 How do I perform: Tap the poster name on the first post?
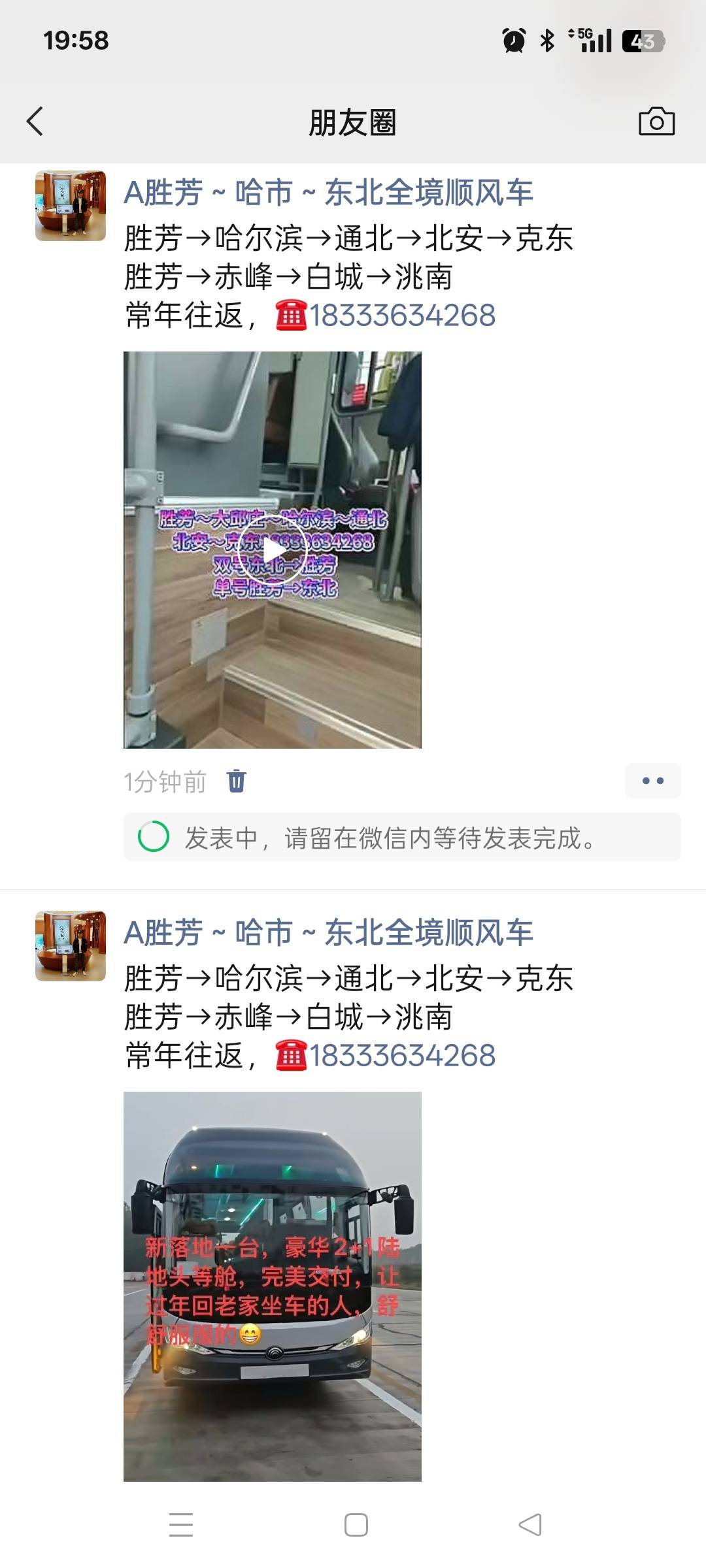click(328, 193)
